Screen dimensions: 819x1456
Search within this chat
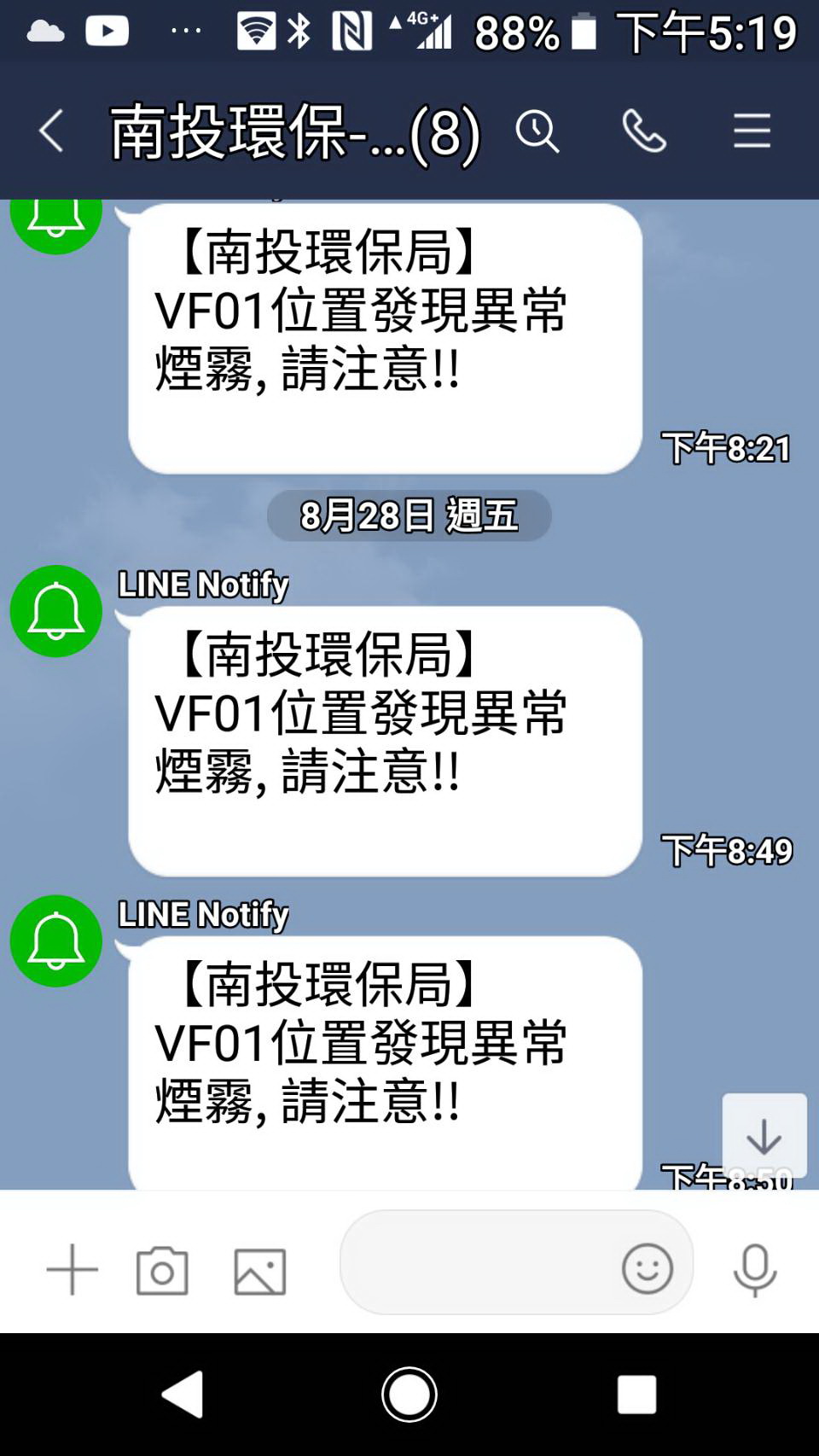point(537,131)
